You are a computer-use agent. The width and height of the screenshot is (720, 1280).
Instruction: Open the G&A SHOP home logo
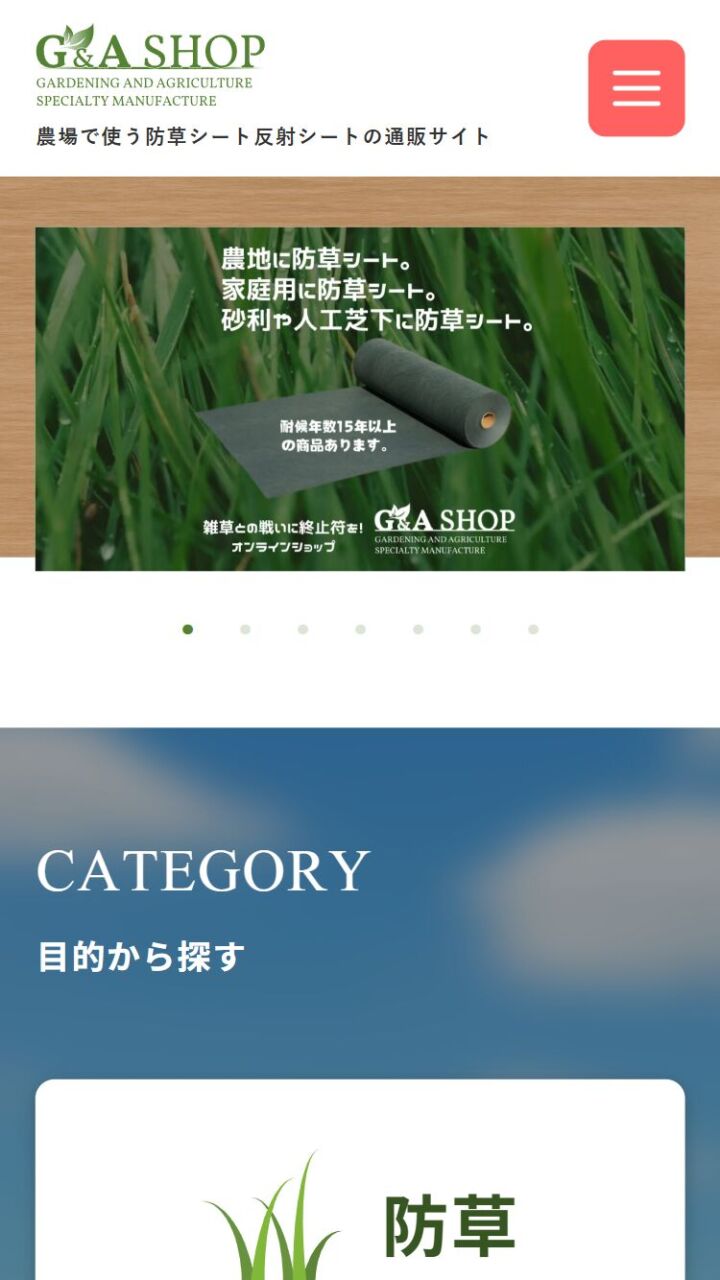pos(150,66)
